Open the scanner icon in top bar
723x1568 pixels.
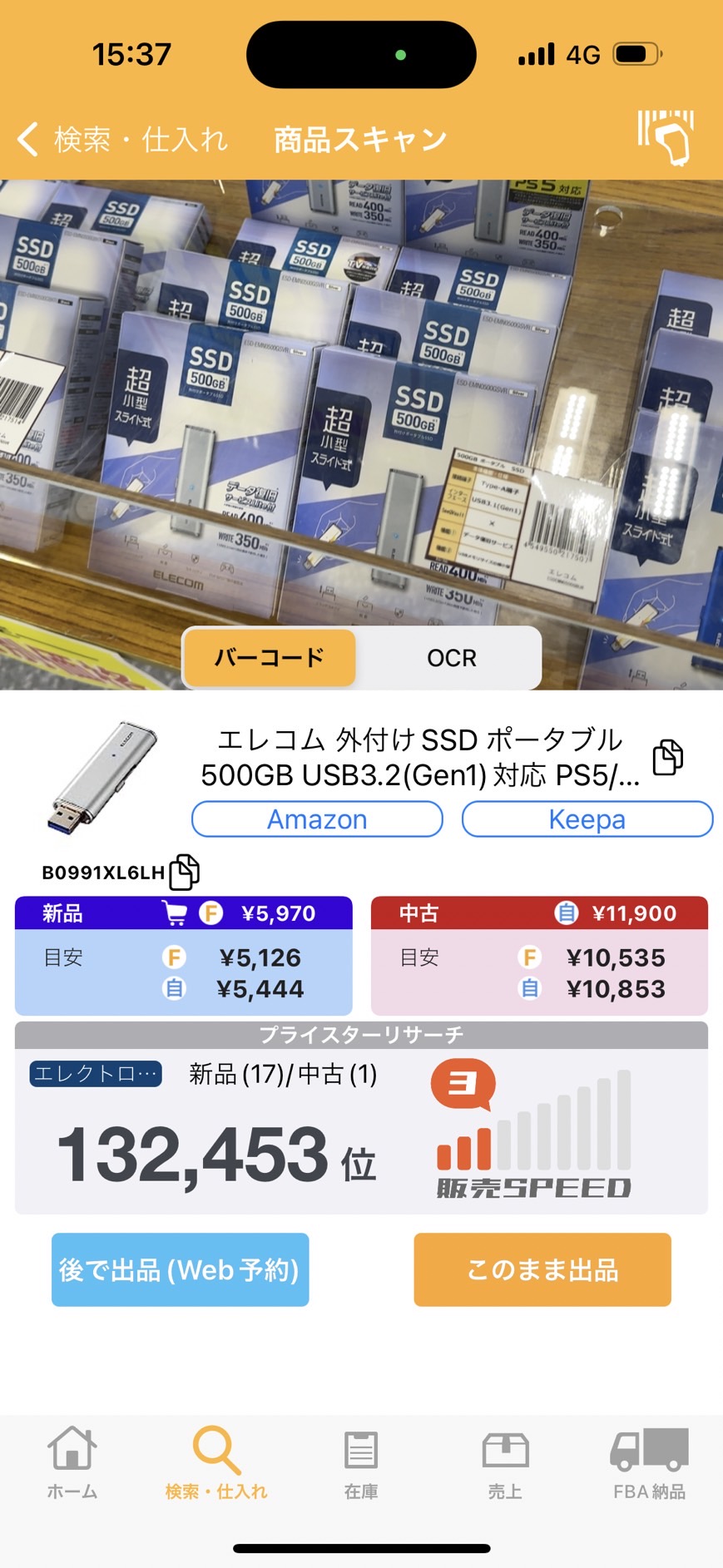pos(666,137)
